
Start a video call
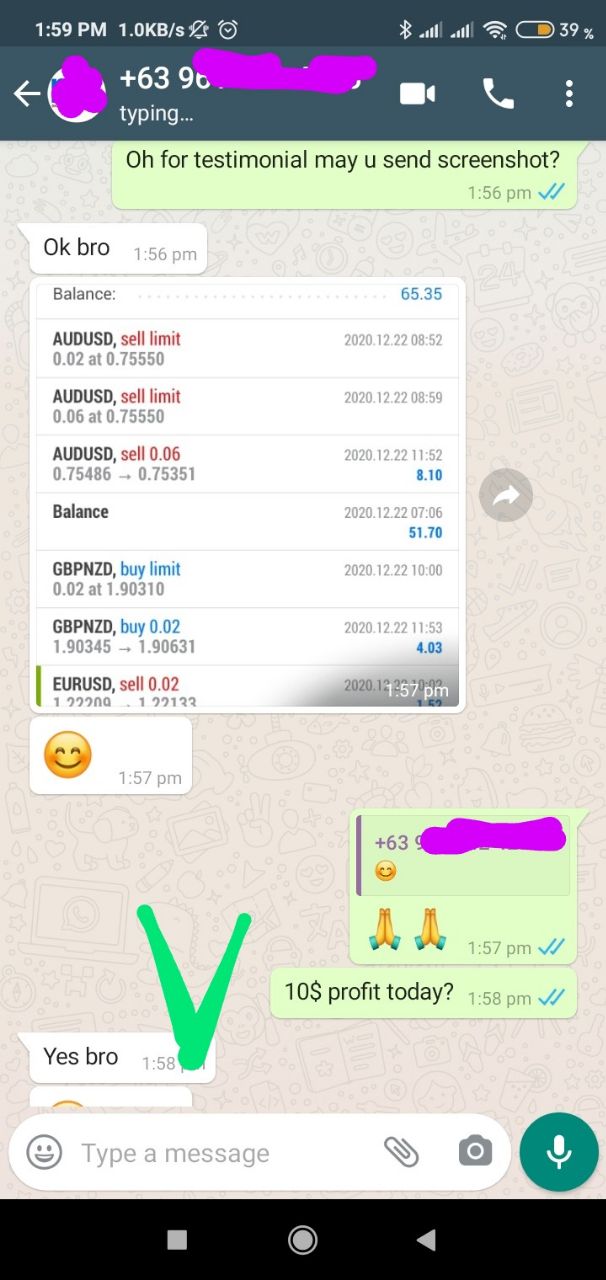pyautogui.click(x=417, y=94)
